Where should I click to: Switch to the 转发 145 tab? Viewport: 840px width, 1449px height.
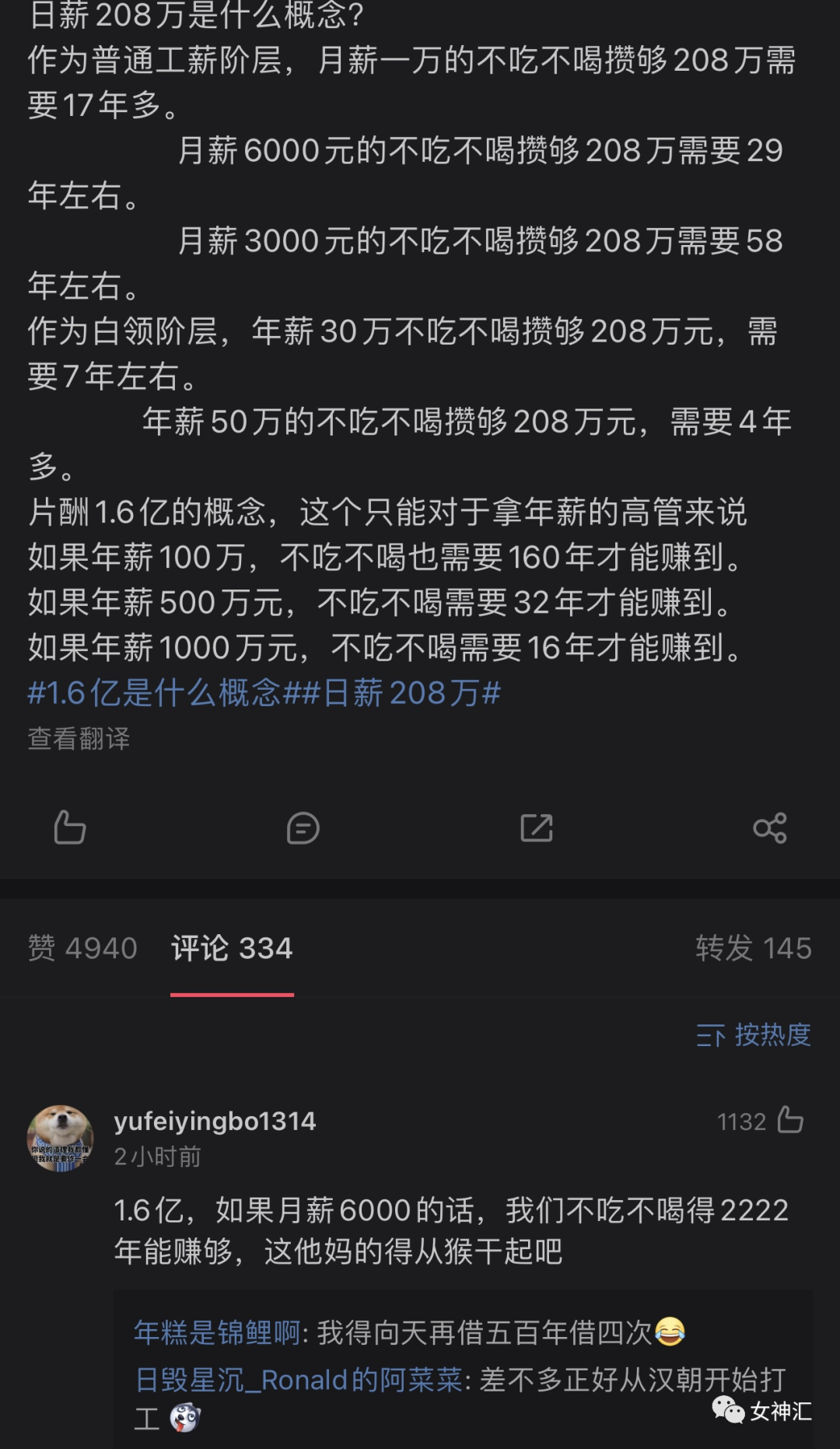(754, 948)
